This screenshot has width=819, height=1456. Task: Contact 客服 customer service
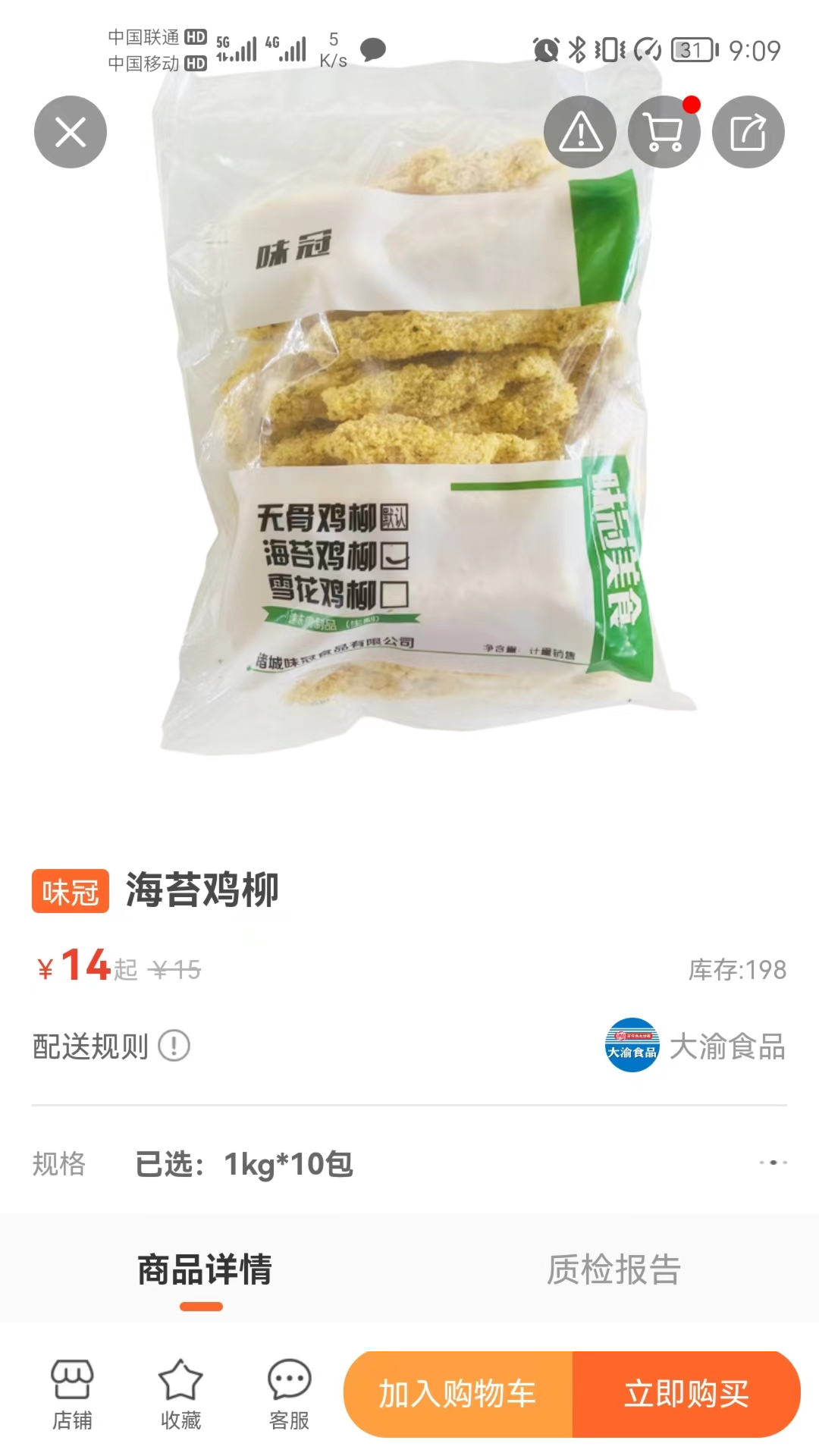289,1394
